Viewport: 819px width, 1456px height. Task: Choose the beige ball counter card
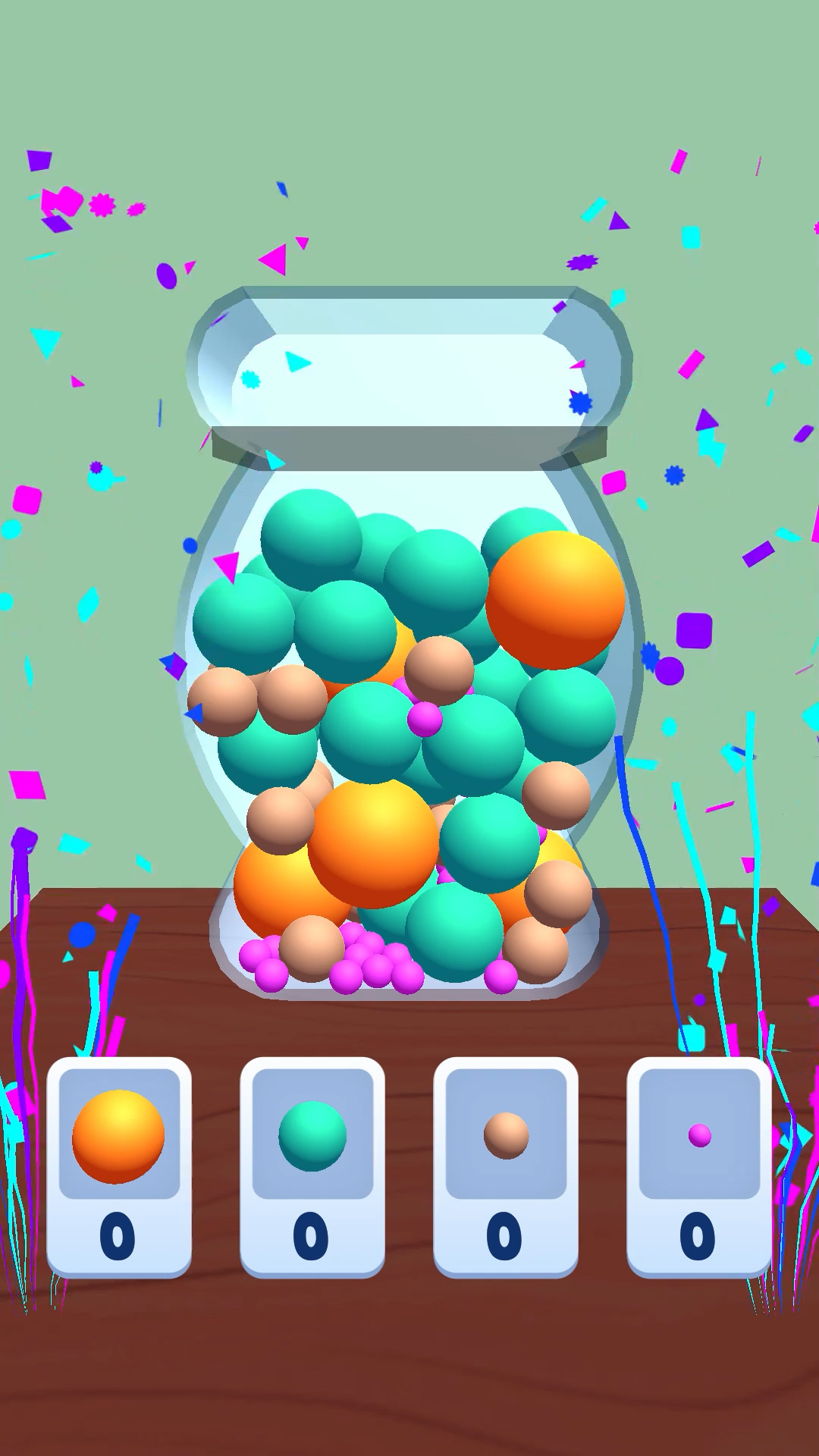(506, 1166)
